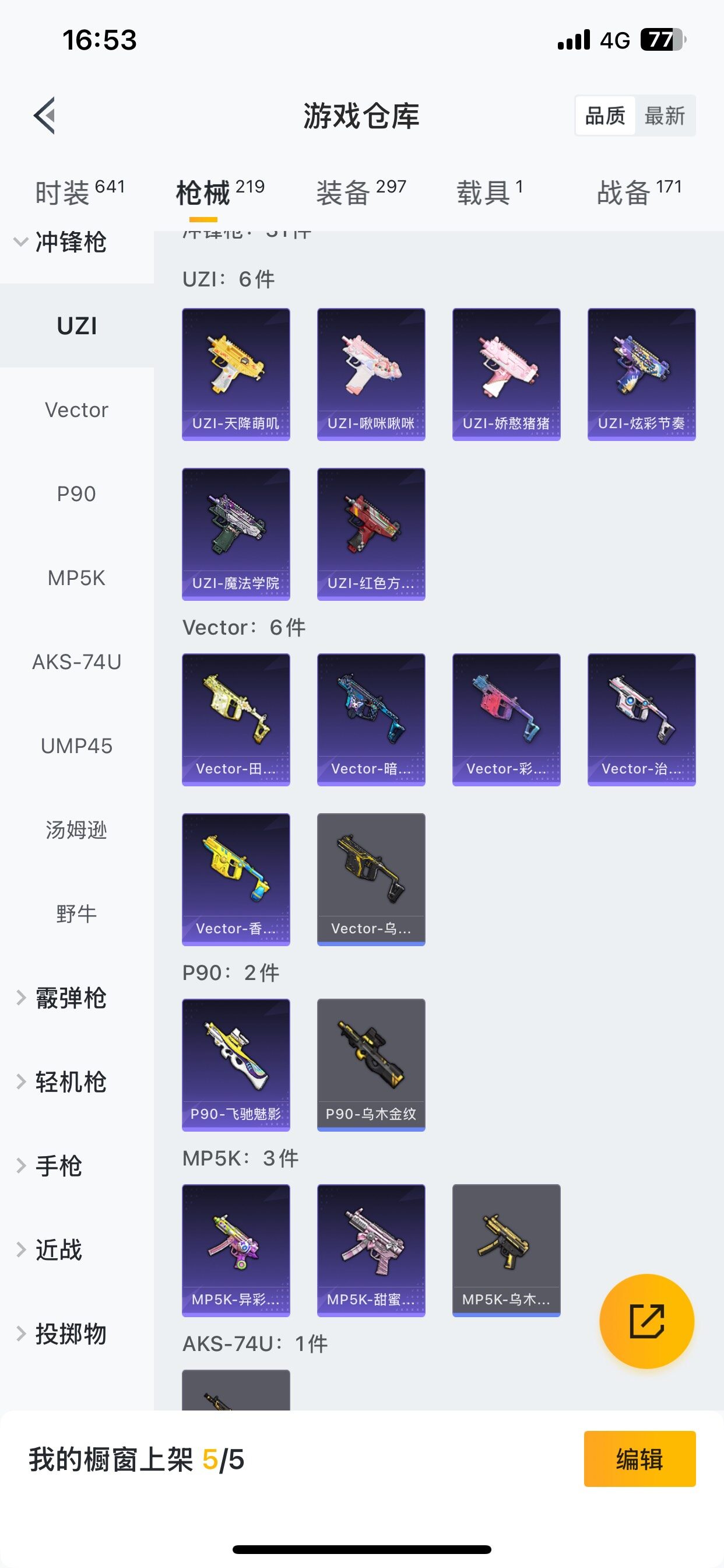
Task: View the UZI-魔法学院 skin
Action: click(236, 534)
